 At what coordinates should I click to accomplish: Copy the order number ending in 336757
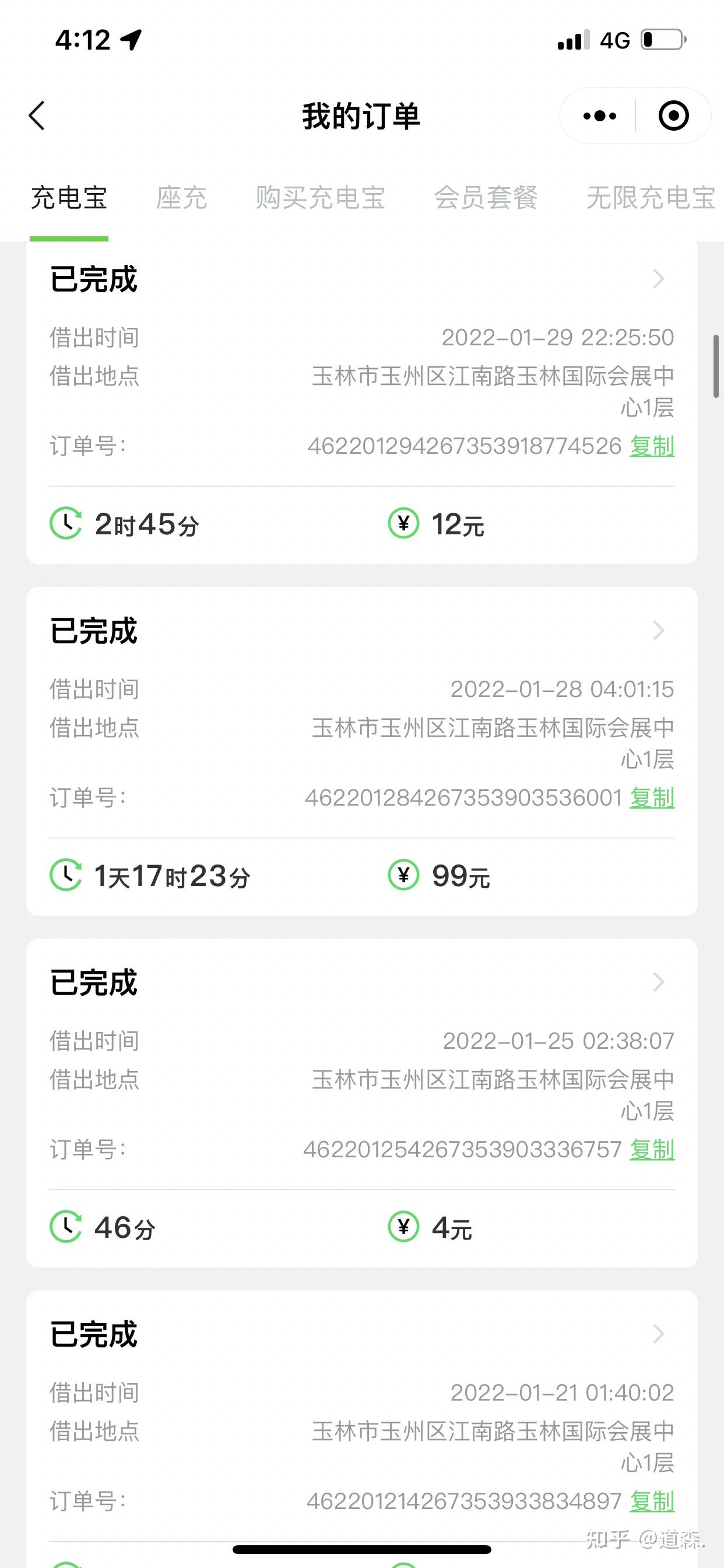[x=652, y=1150]
